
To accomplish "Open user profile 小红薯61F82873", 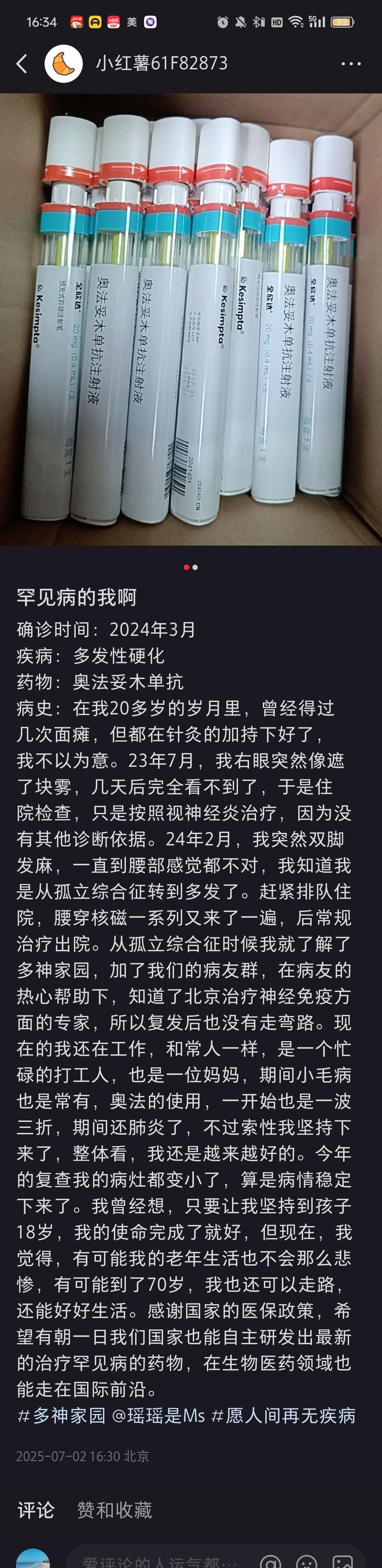I will pyautogui.click(x=162, y=63).
